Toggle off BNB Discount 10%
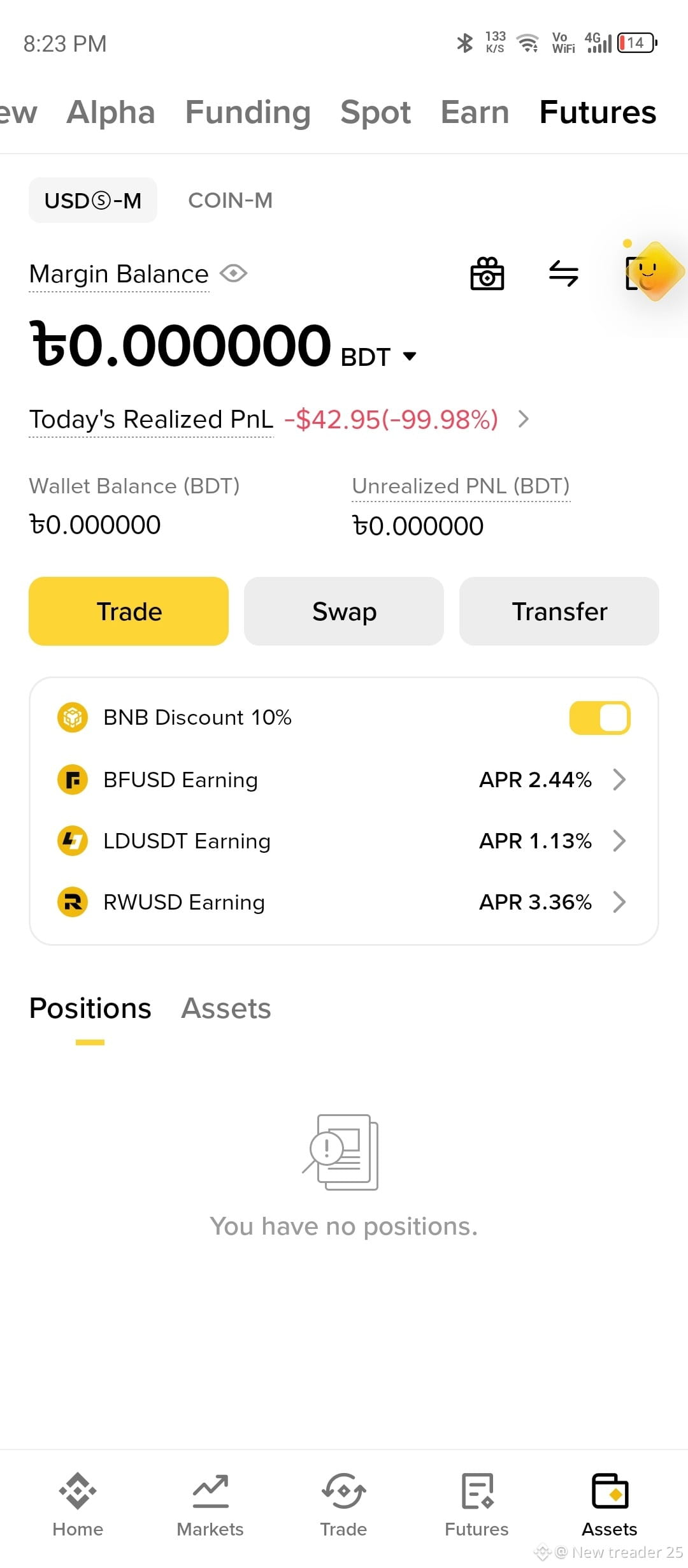Image resolution: width=688 pixels, height=1568 pixels. (x=599, y=718)
